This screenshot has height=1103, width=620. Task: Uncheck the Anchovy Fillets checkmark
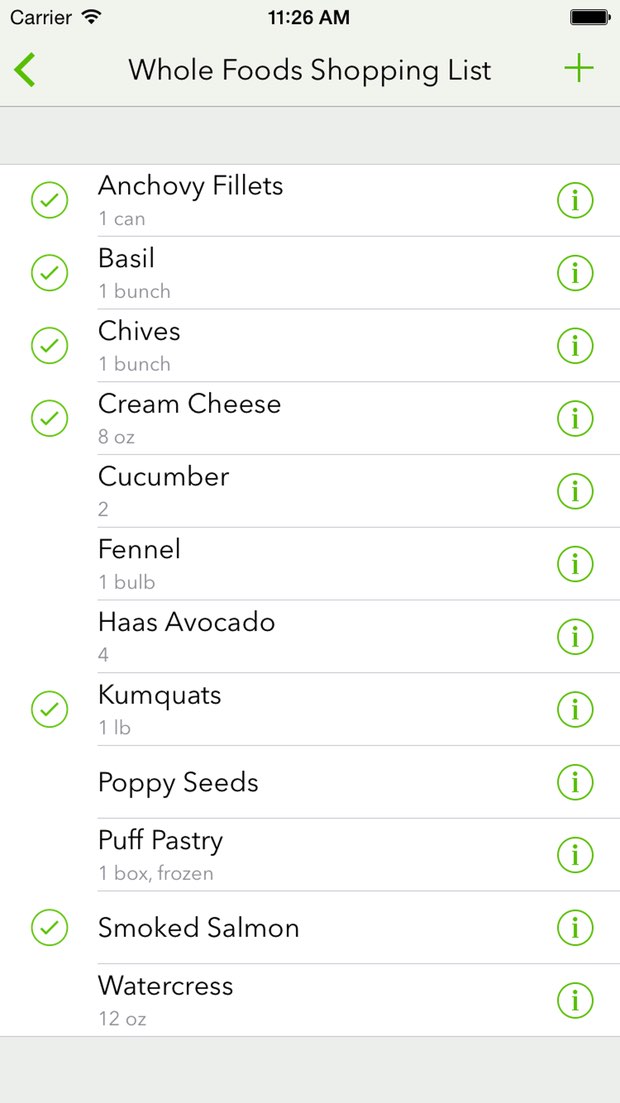[x=49, y=200]
